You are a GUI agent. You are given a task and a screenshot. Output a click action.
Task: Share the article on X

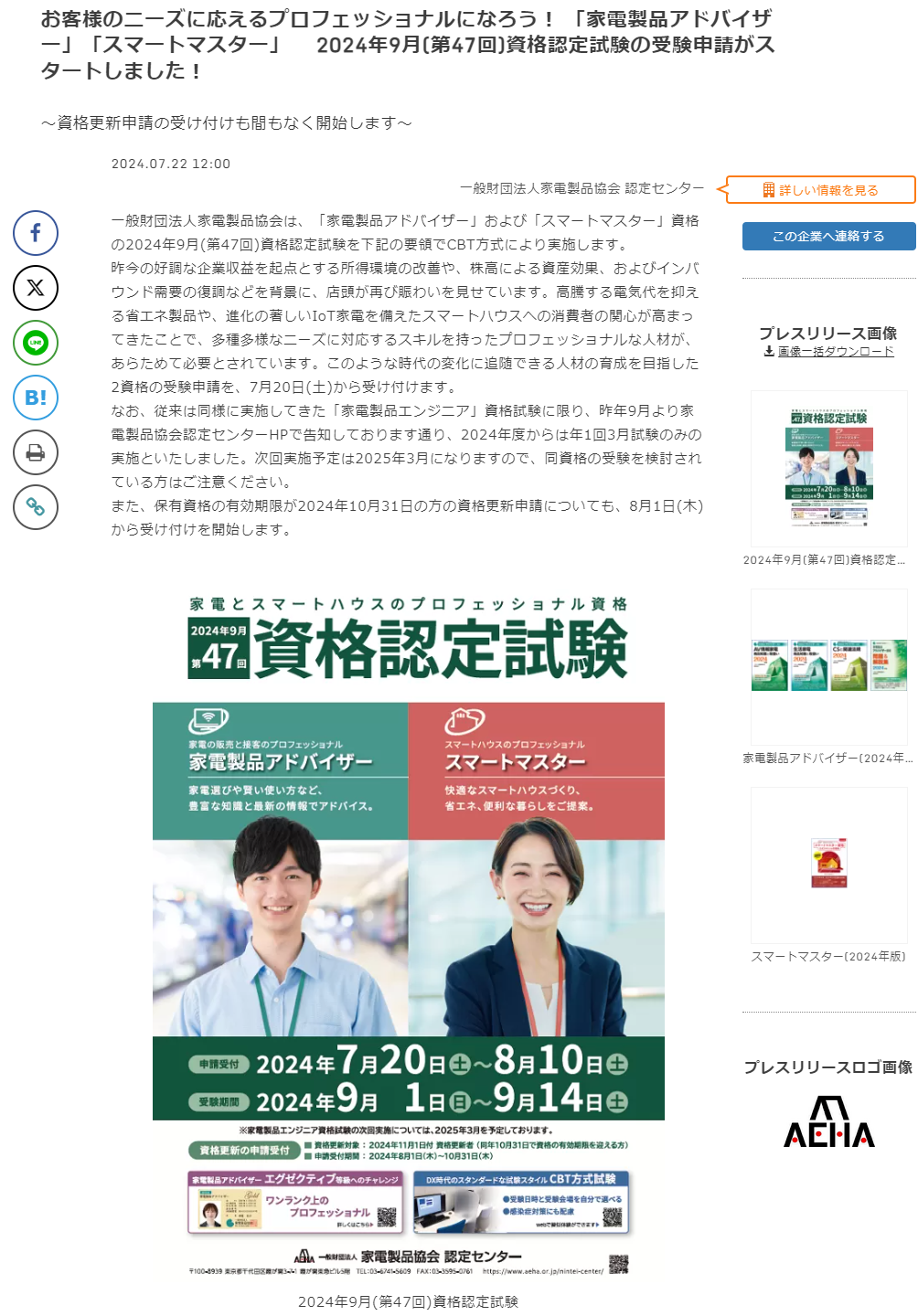coord(36,288)
